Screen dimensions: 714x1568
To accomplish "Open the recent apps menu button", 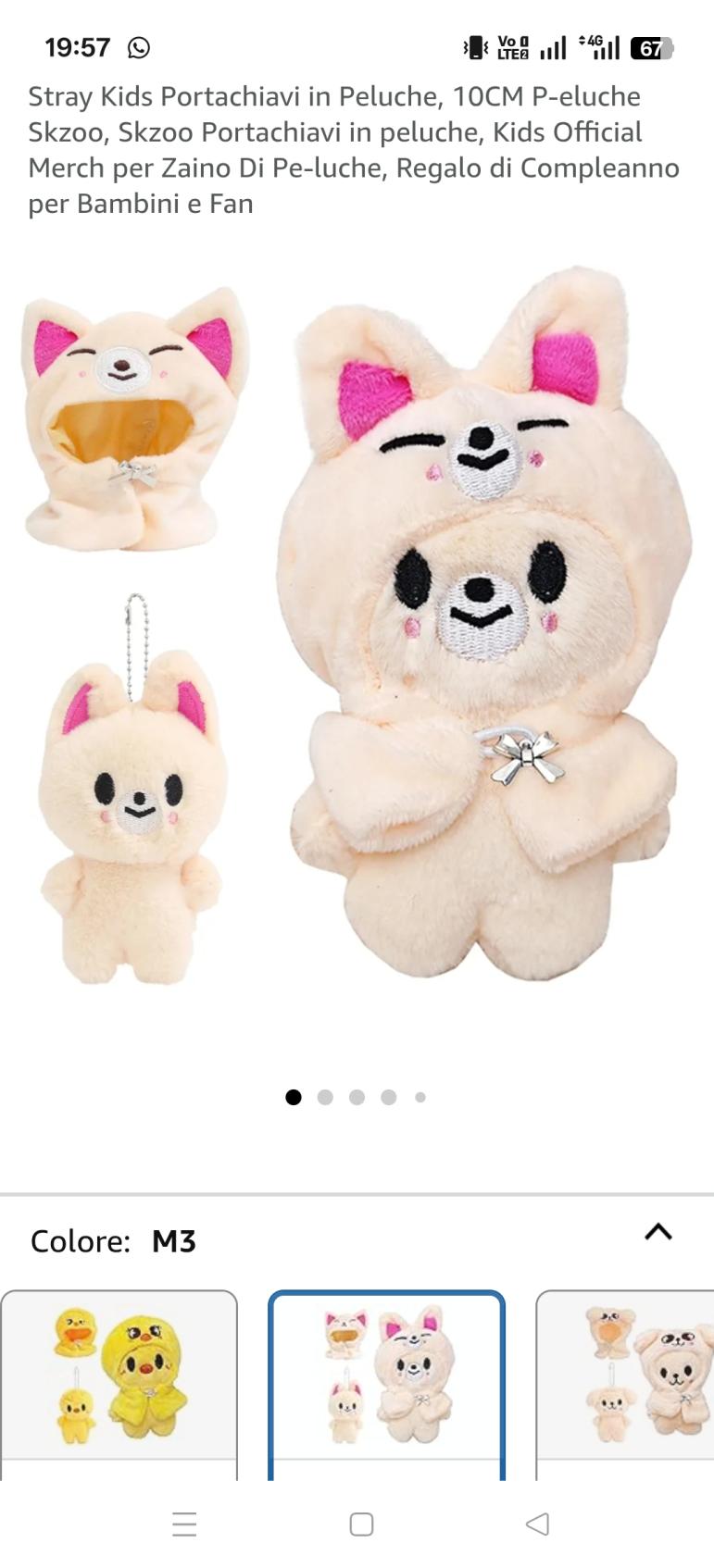I will [x=184, y=1524].
